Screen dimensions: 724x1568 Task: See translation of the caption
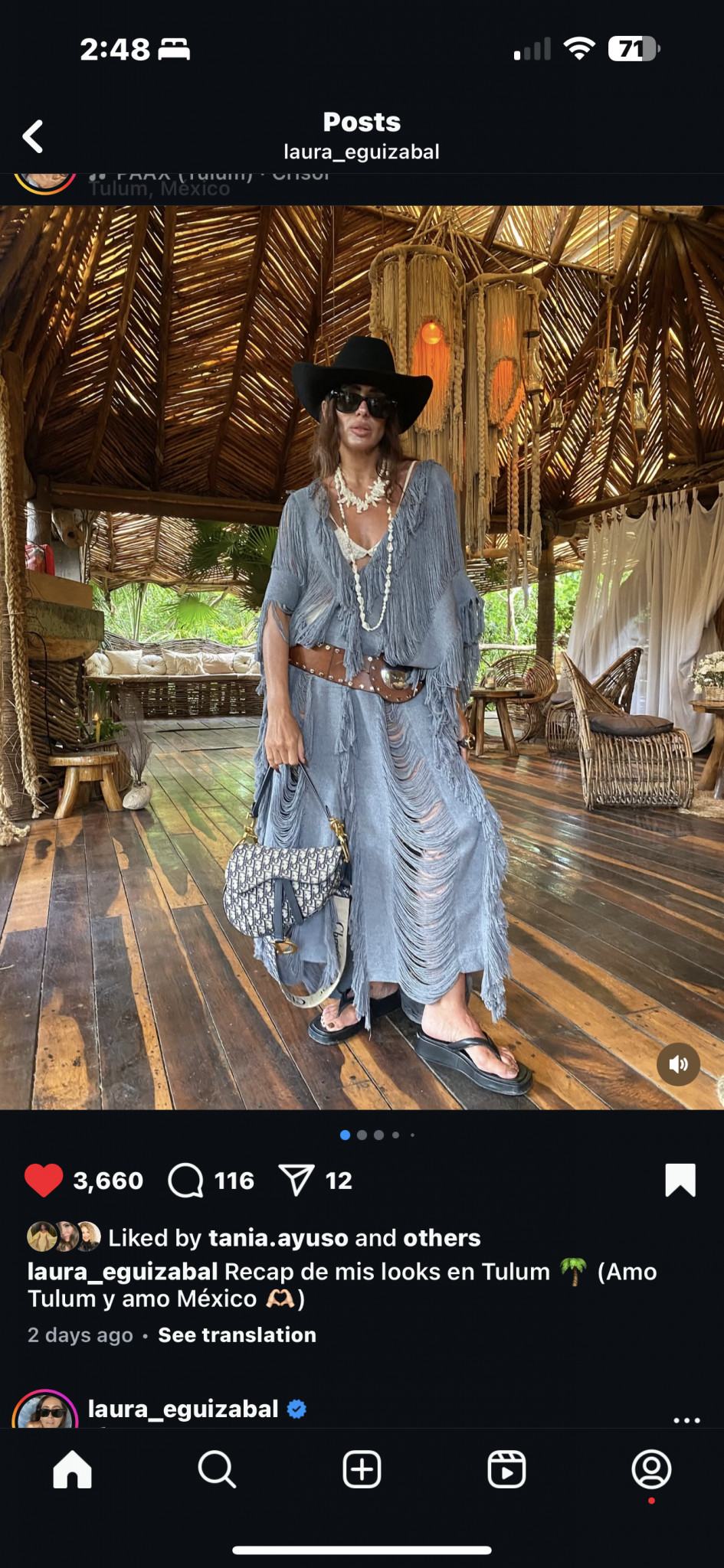(x=237, y=1334)
